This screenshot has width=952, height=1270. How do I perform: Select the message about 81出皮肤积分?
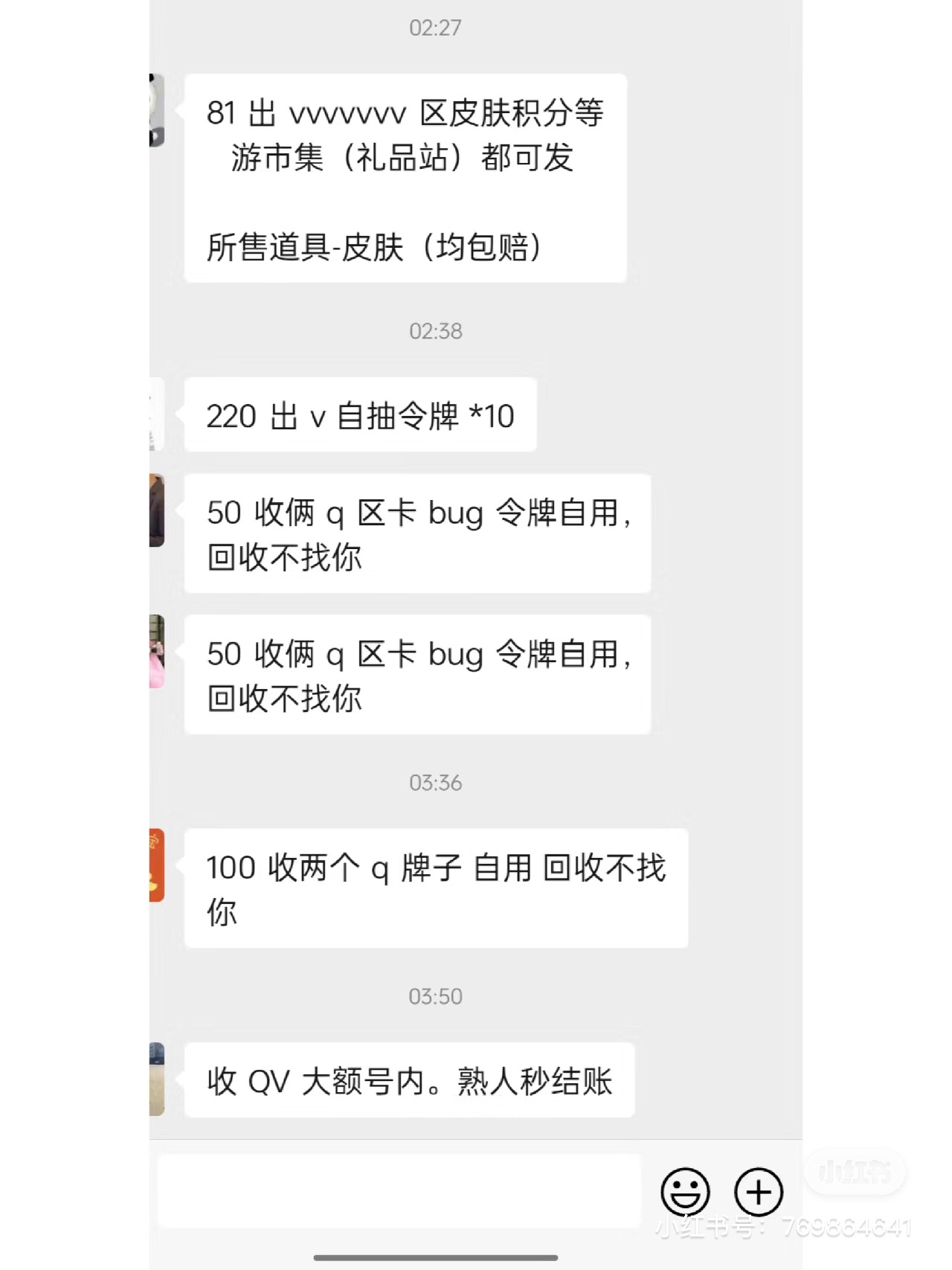(405, 179)
